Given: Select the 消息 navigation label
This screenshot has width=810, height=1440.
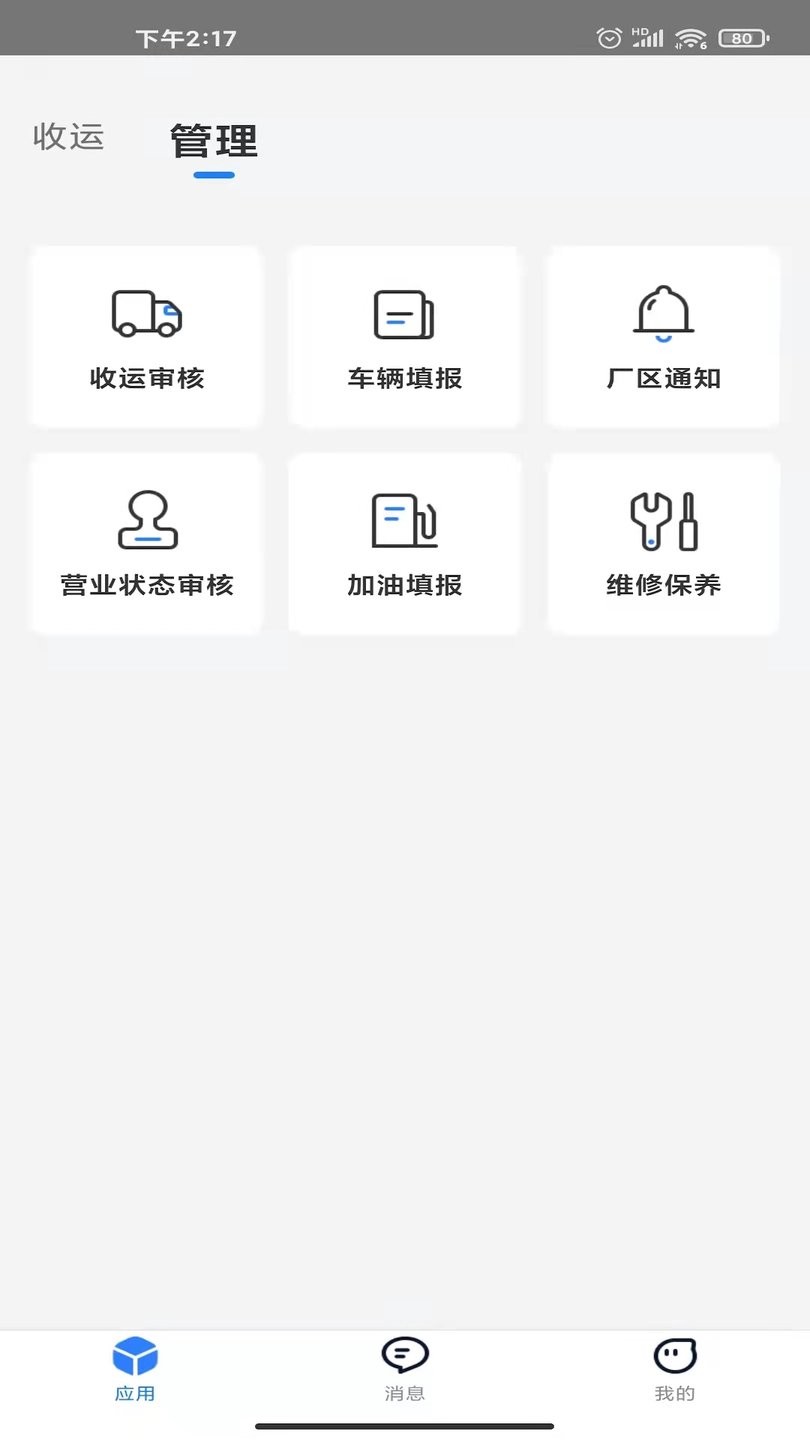Looking at the screenshot, I should point(404,1392).
